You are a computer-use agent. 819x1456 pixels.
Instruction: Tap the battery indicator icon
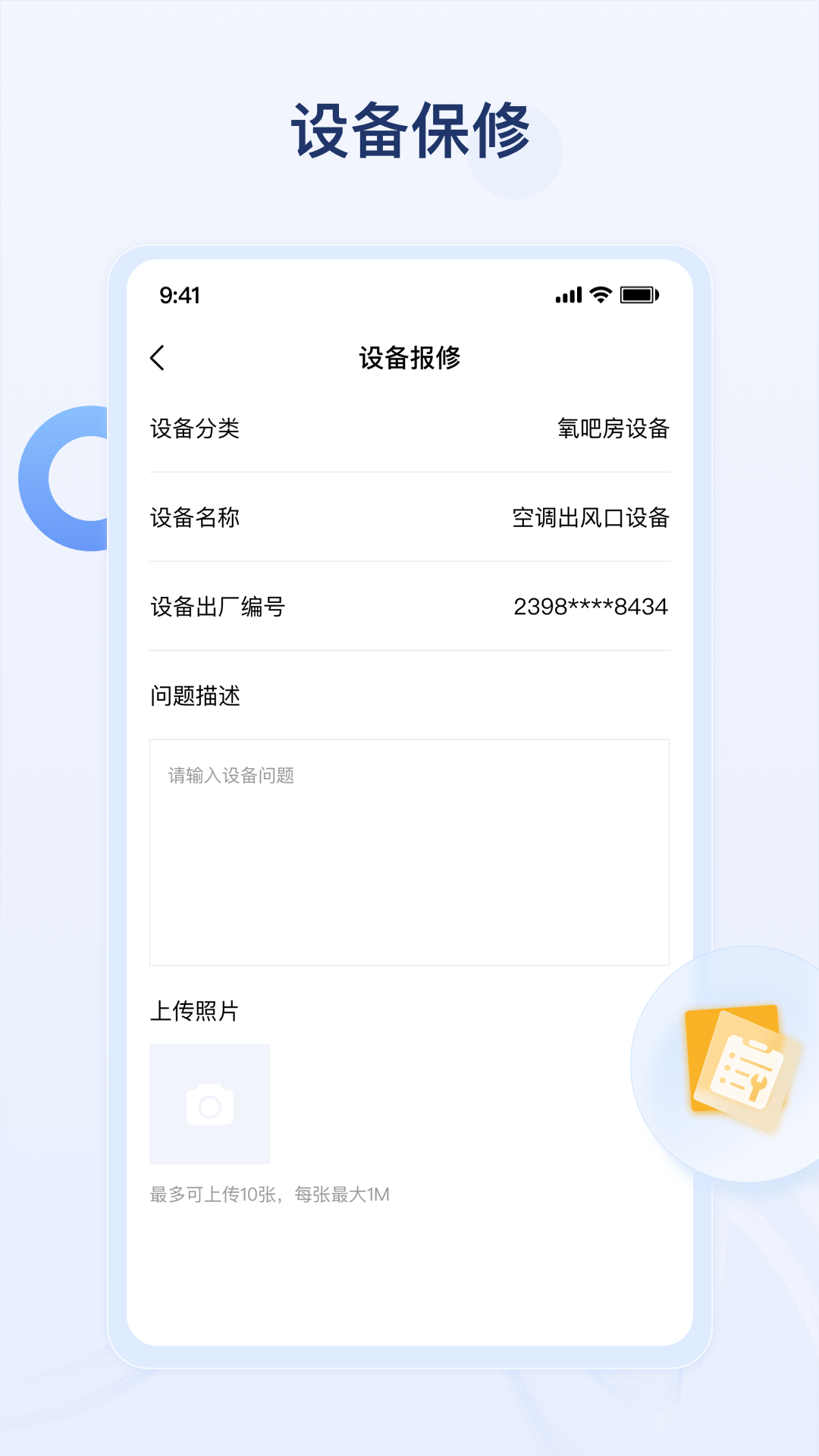pos(641,296)
